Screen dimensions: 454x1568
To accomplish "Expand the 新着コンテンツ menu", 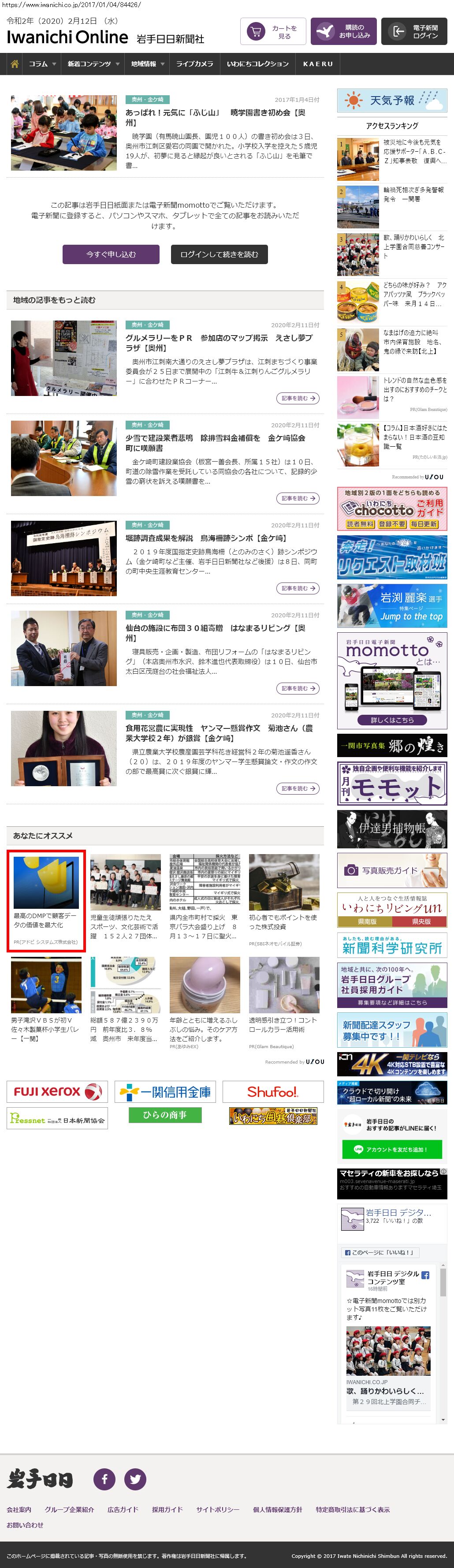I will 93,64.
